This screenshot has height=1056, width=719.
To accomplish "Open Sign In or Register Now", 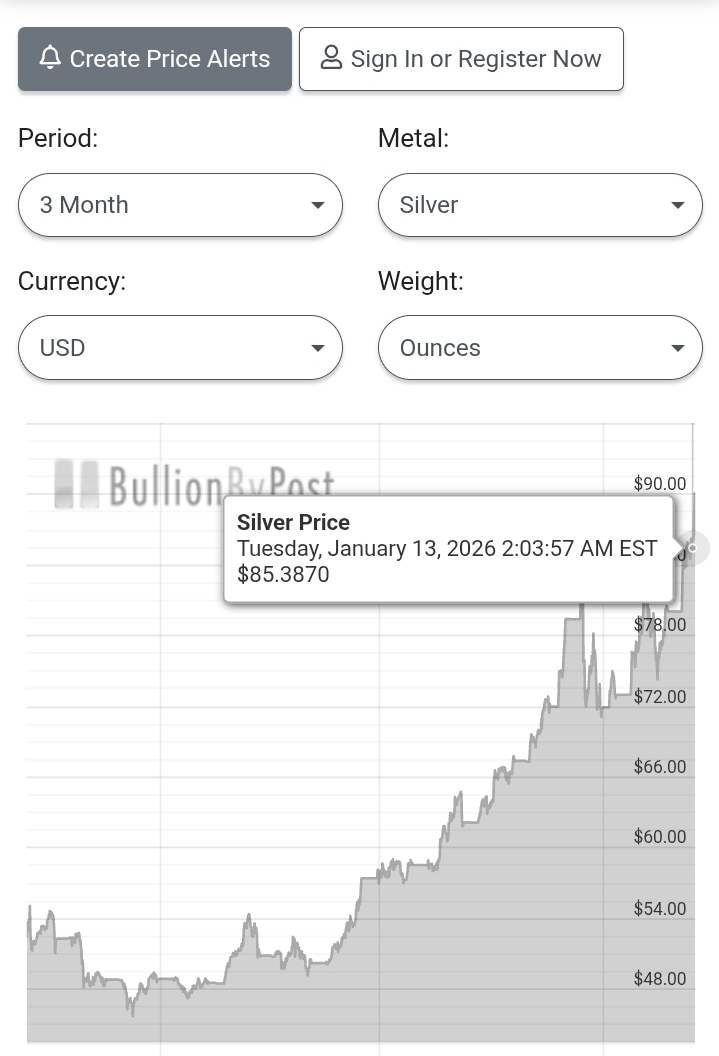I will [x=461, y=59].
